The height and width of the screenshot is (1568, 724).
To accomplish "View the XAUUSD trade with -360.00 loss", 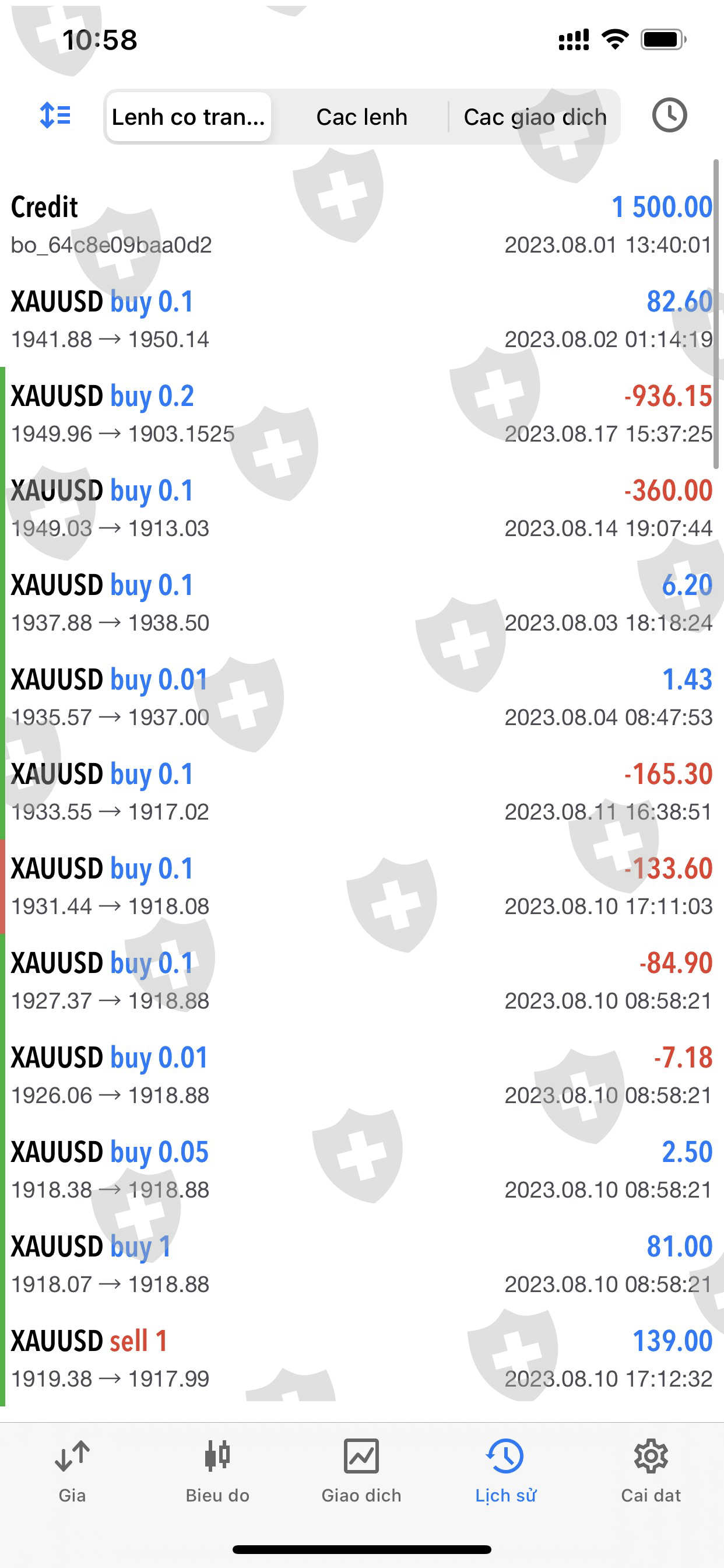I will point(361,508).
